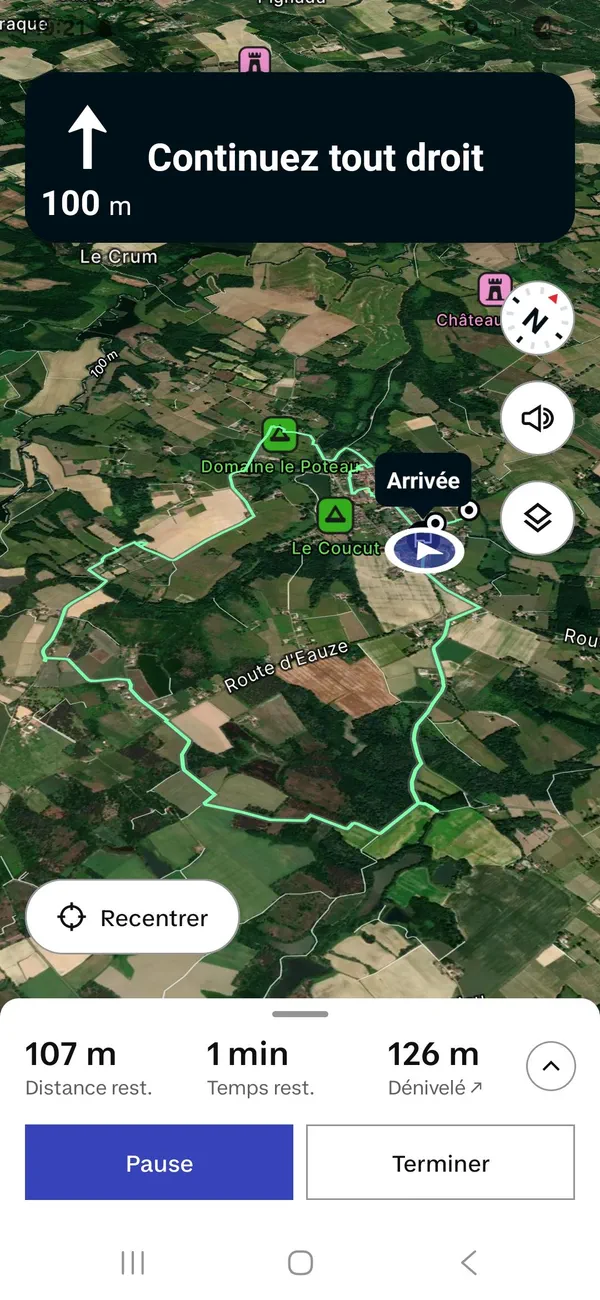
Task: Go back with system back button
Action: [x=468, y=1262]
